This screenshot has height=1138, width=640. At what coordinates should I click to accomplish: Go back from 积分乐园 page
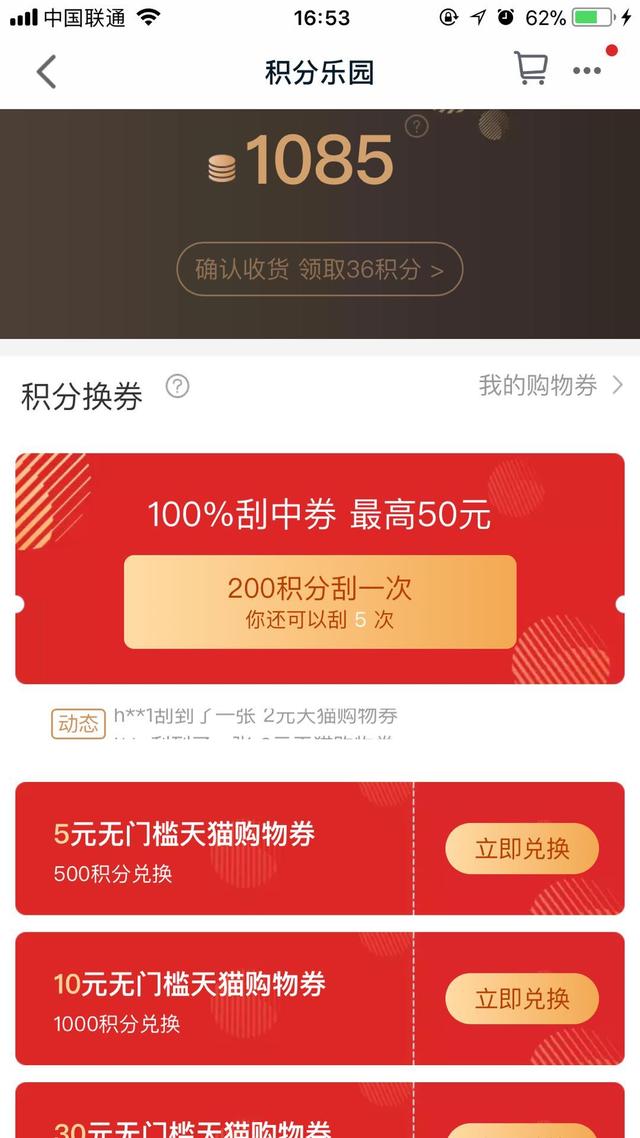[x=46, y=72]
